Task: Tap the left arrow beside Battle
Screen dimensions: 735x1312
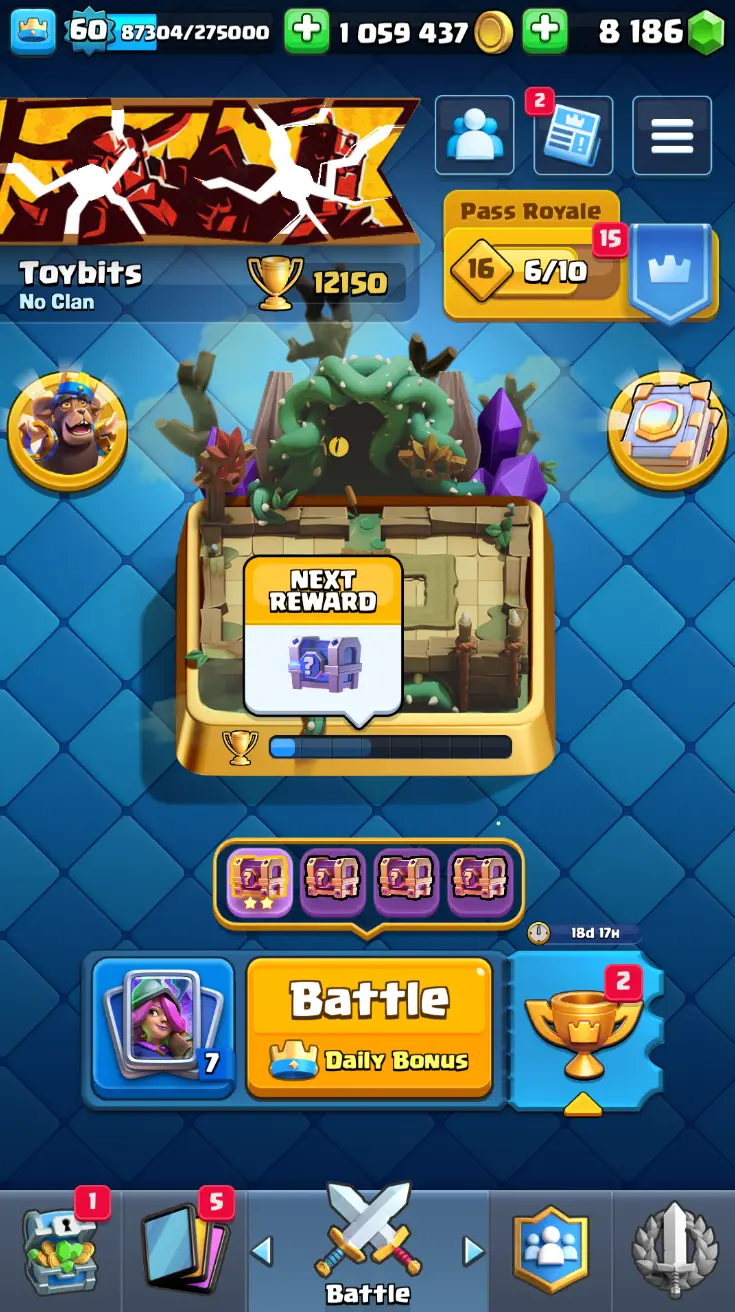Action: (262, 1250)
